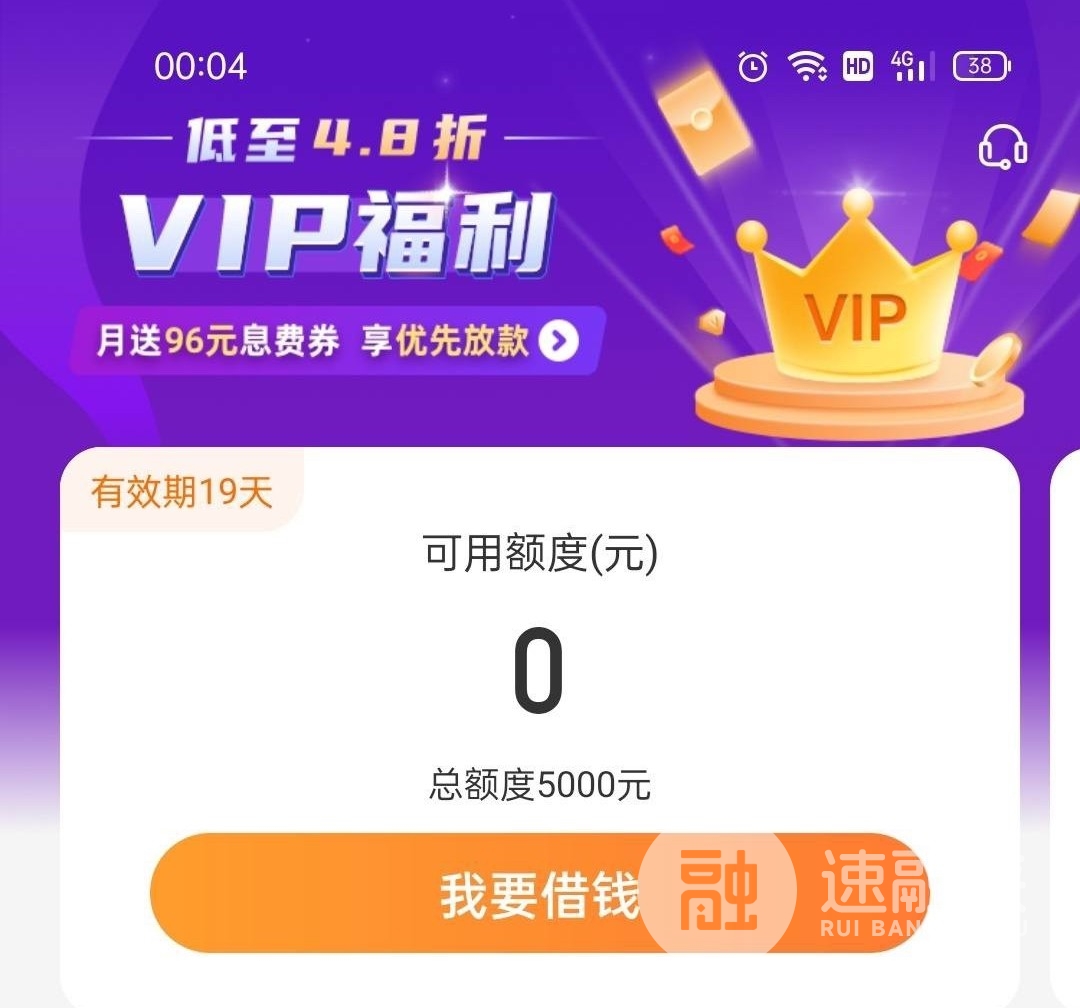
Task: Open customer service headset icon
Action: click(x=1002, y=149)
